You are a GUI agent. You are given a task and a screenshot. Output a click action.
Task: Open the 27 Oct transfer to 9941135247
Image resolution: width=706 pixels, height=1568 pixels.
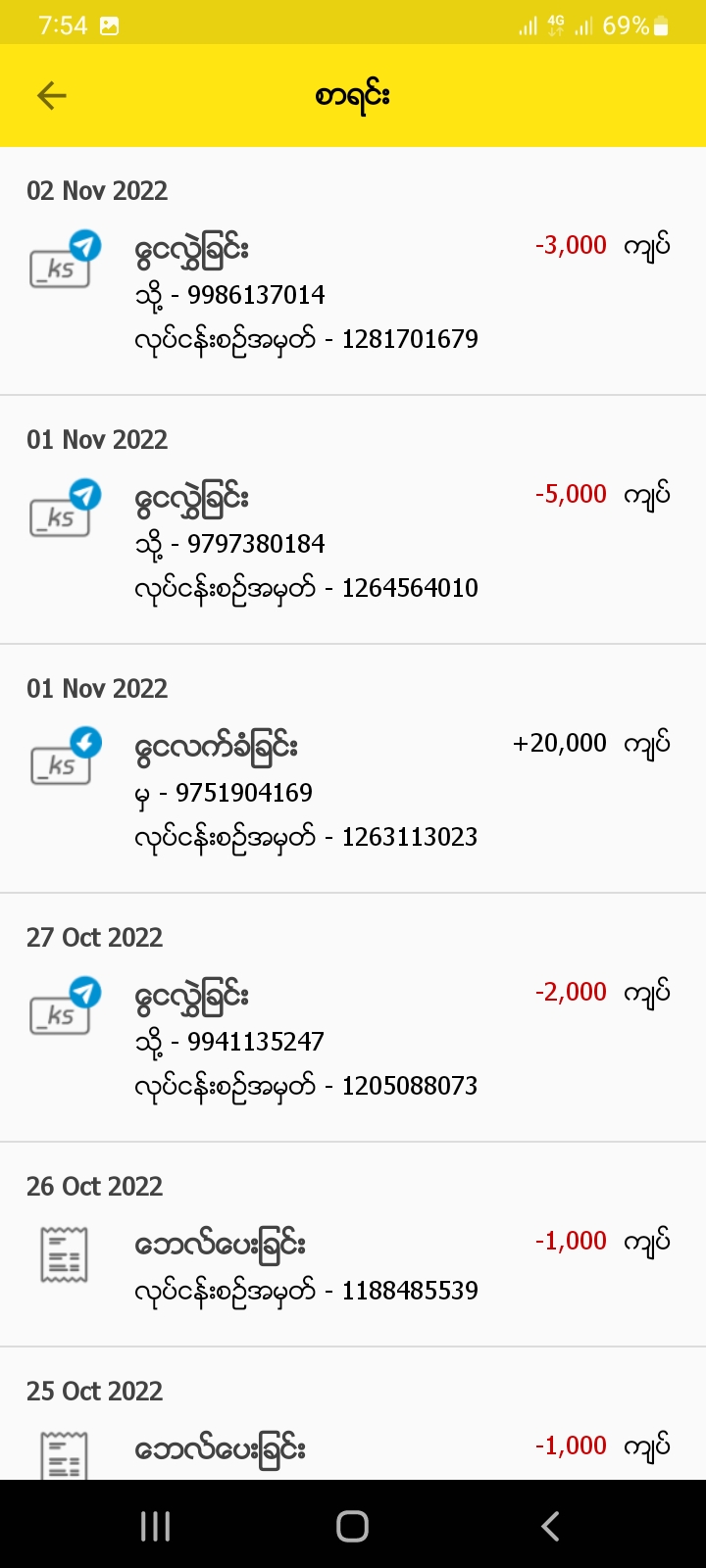click(x=353, y=1039)
